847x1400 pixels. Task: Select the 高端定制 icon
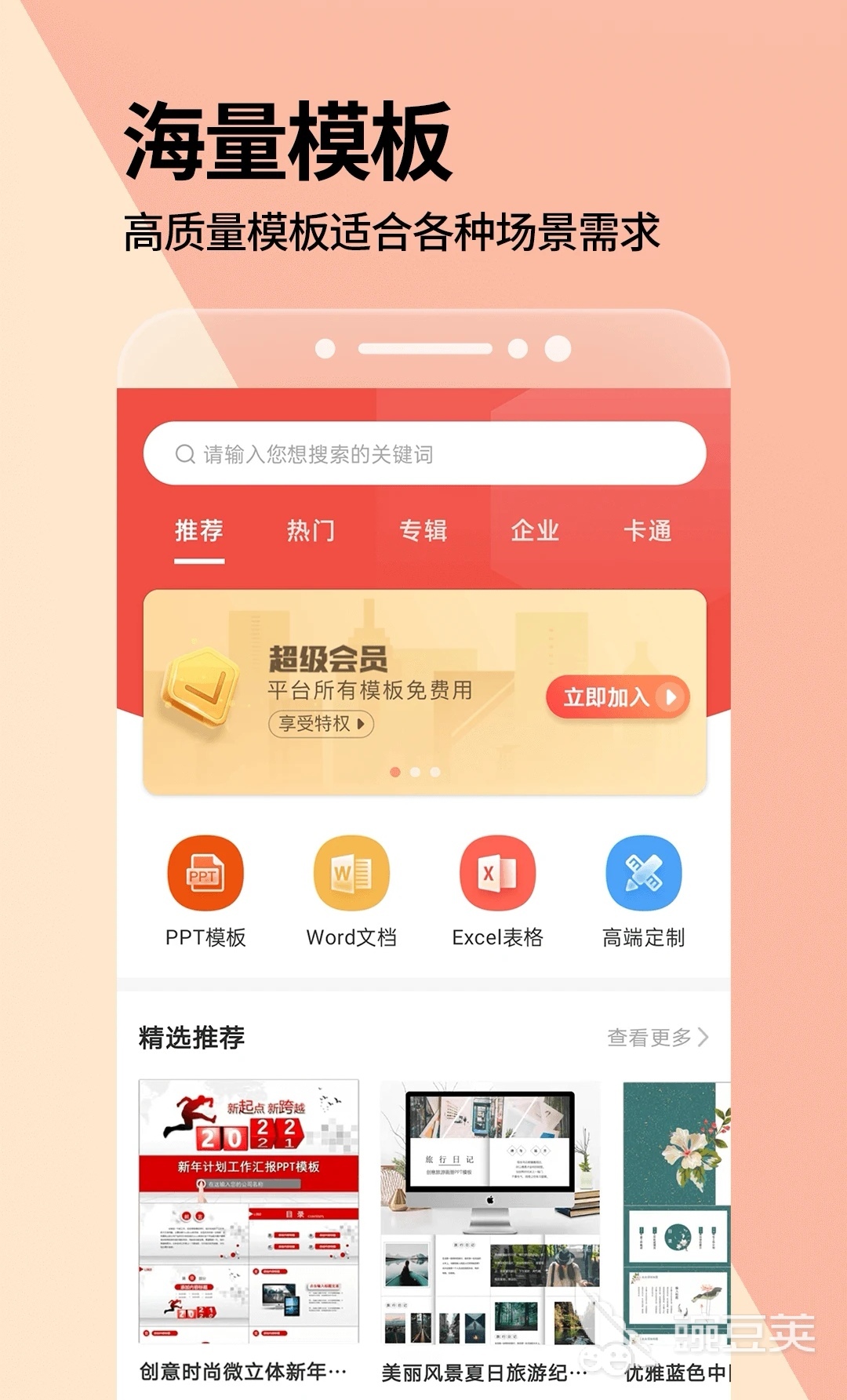click(643, 872)
